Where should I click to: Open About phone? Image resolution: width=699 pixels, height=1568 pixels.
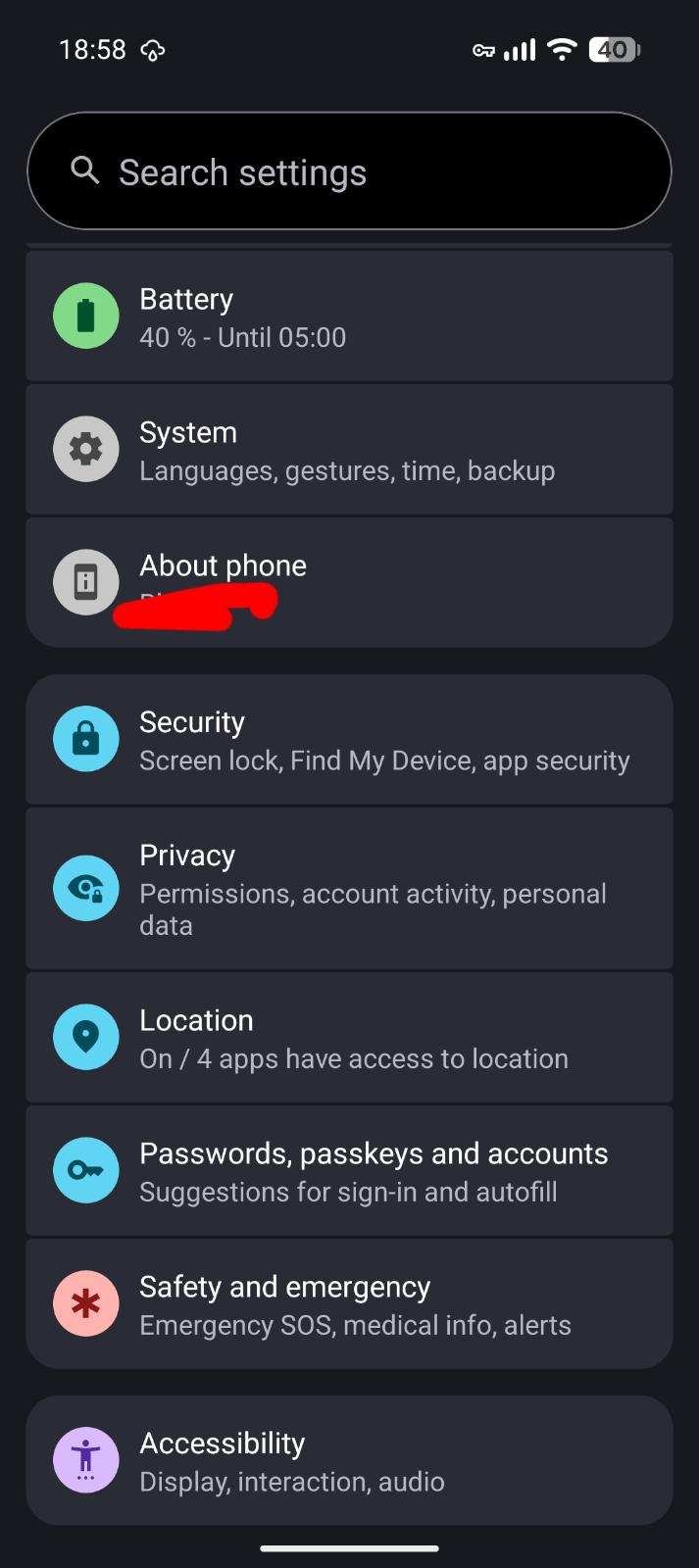[x=349, y=581]
